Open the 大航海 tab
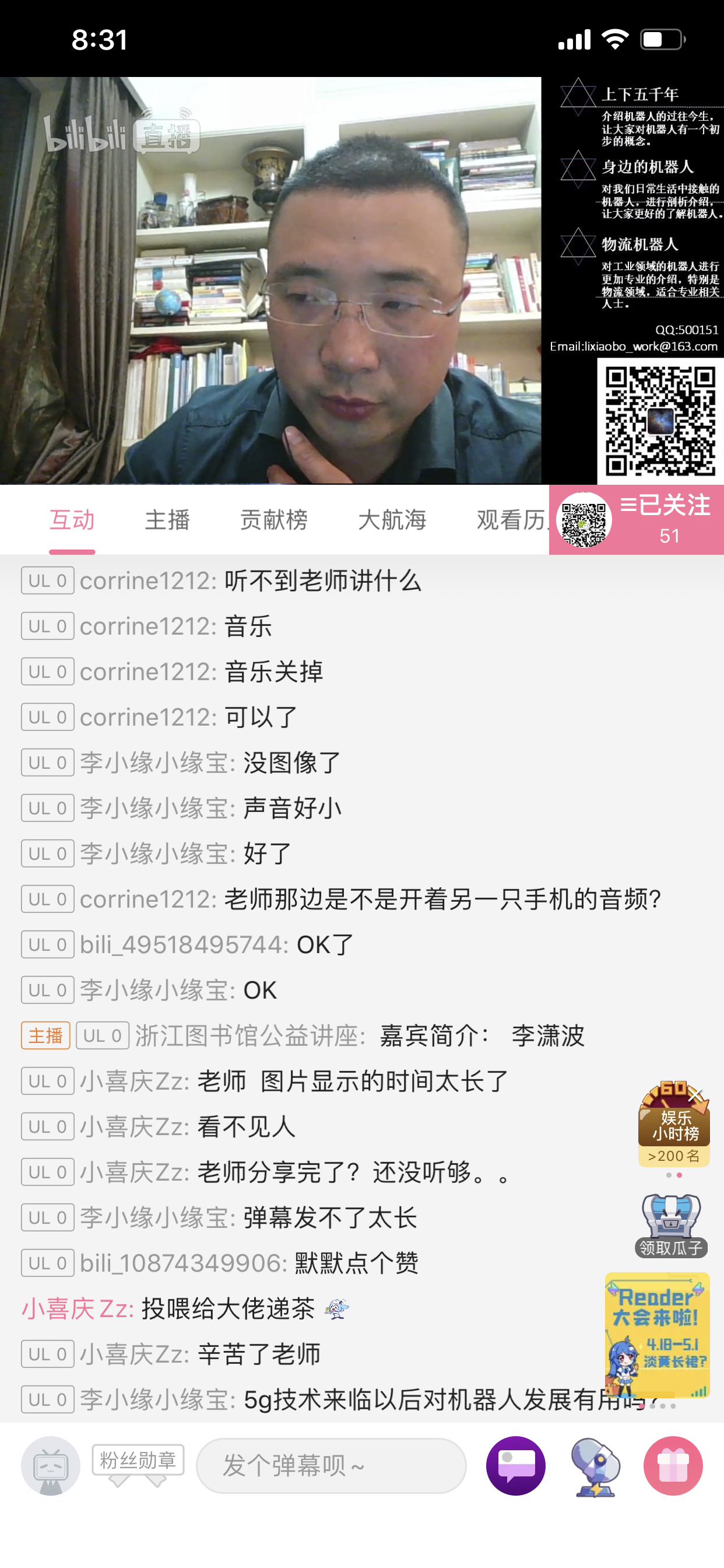 click(x=392, y=520)
